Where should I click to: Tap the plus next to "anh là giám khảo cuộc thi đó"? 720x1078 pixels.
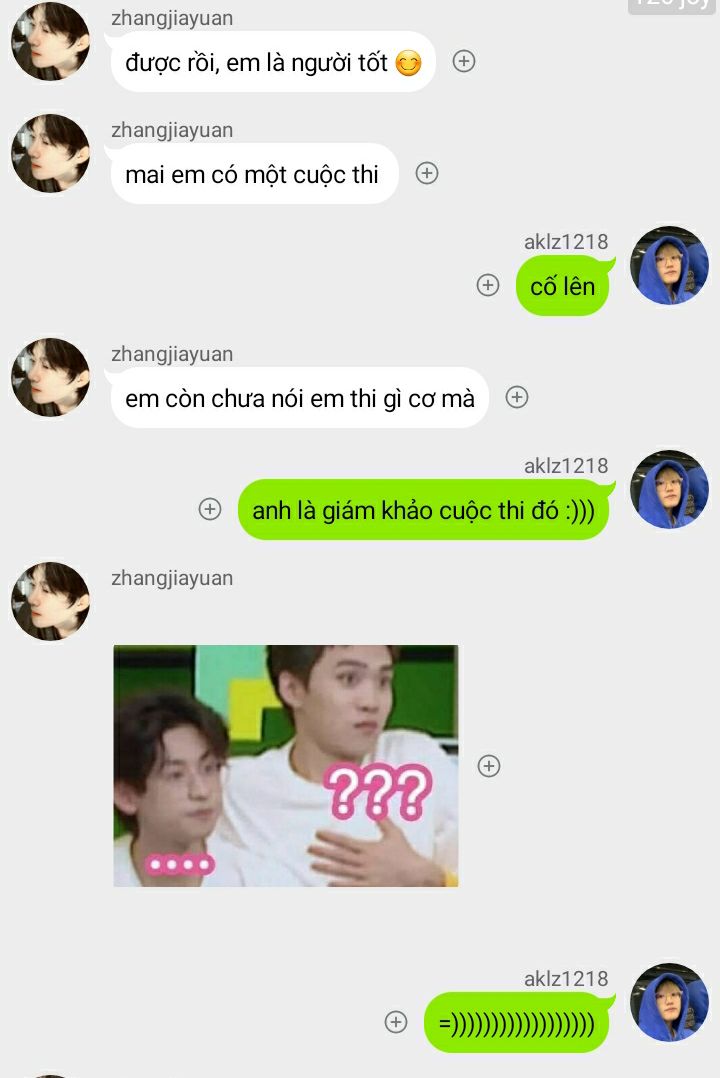[x=210, y=509]
